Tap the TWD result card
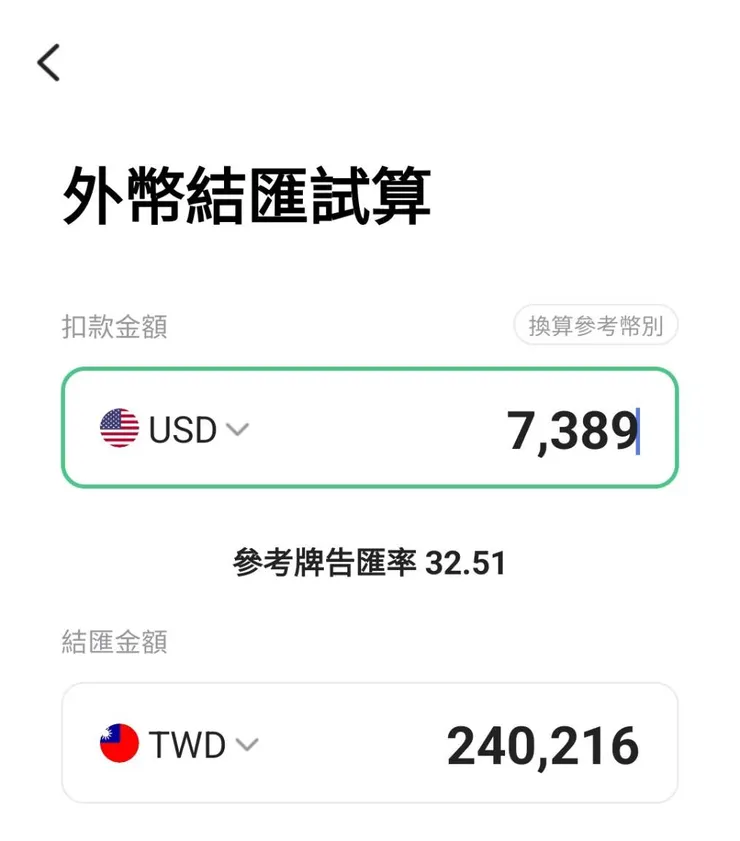 (370, 744)
